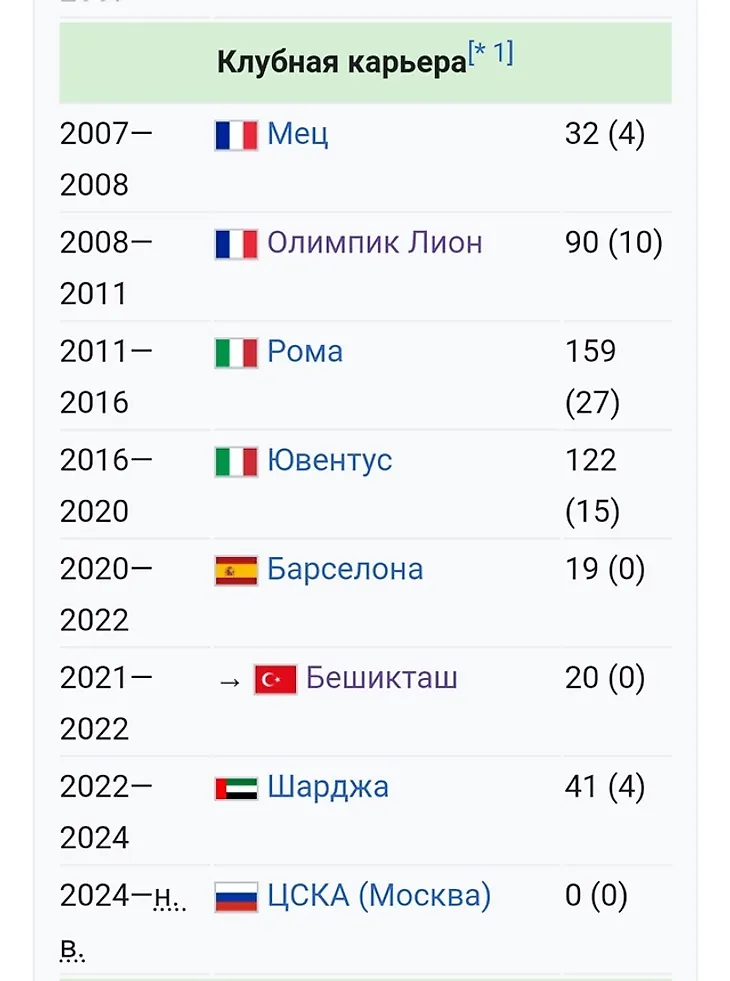730x981 pixels.
Task: Open the ЦСКА (Москва) link
Action: point(379,896)
